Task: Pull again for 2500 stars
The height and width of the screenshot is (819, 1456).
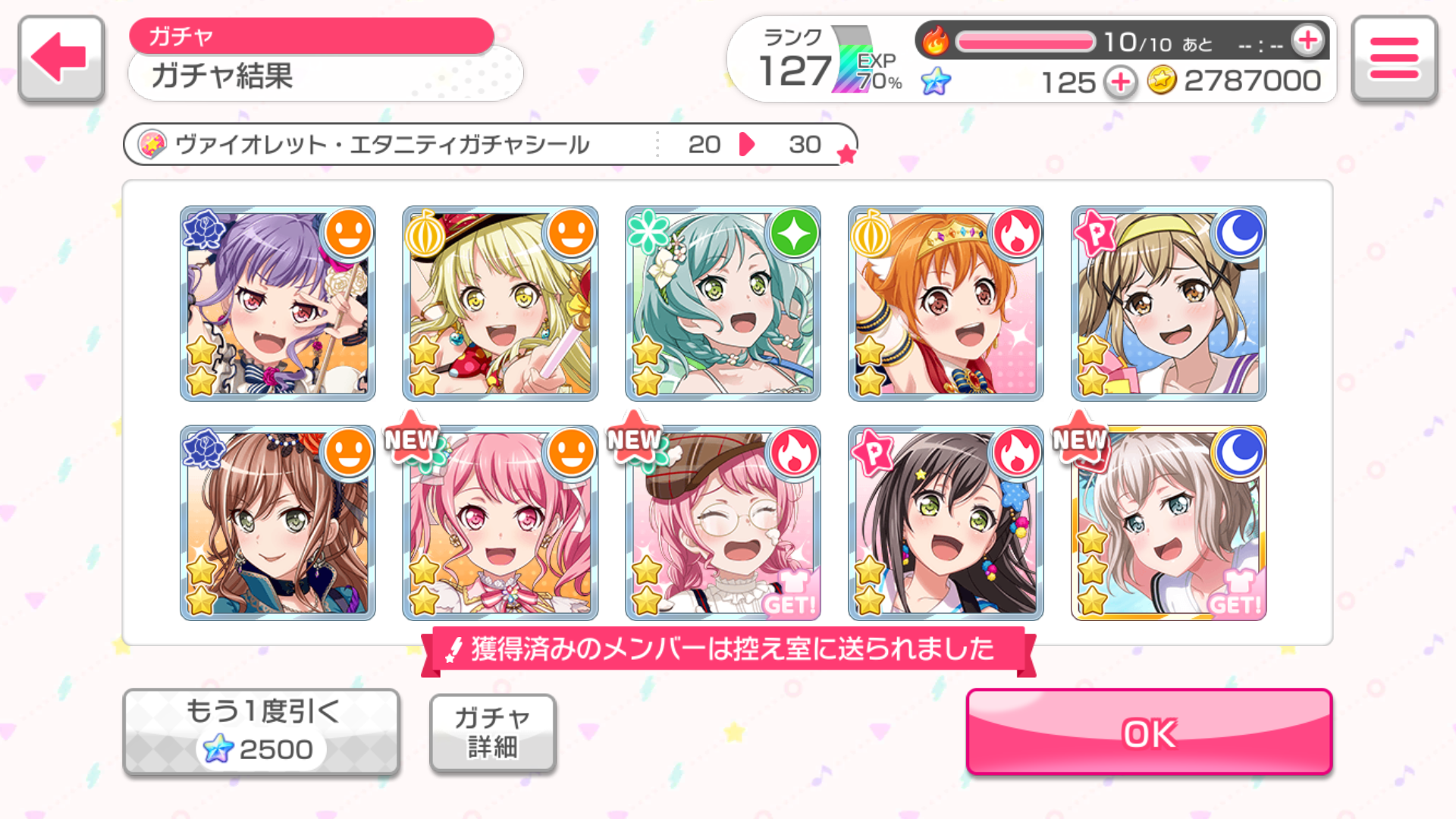Action: click(261, 732)
